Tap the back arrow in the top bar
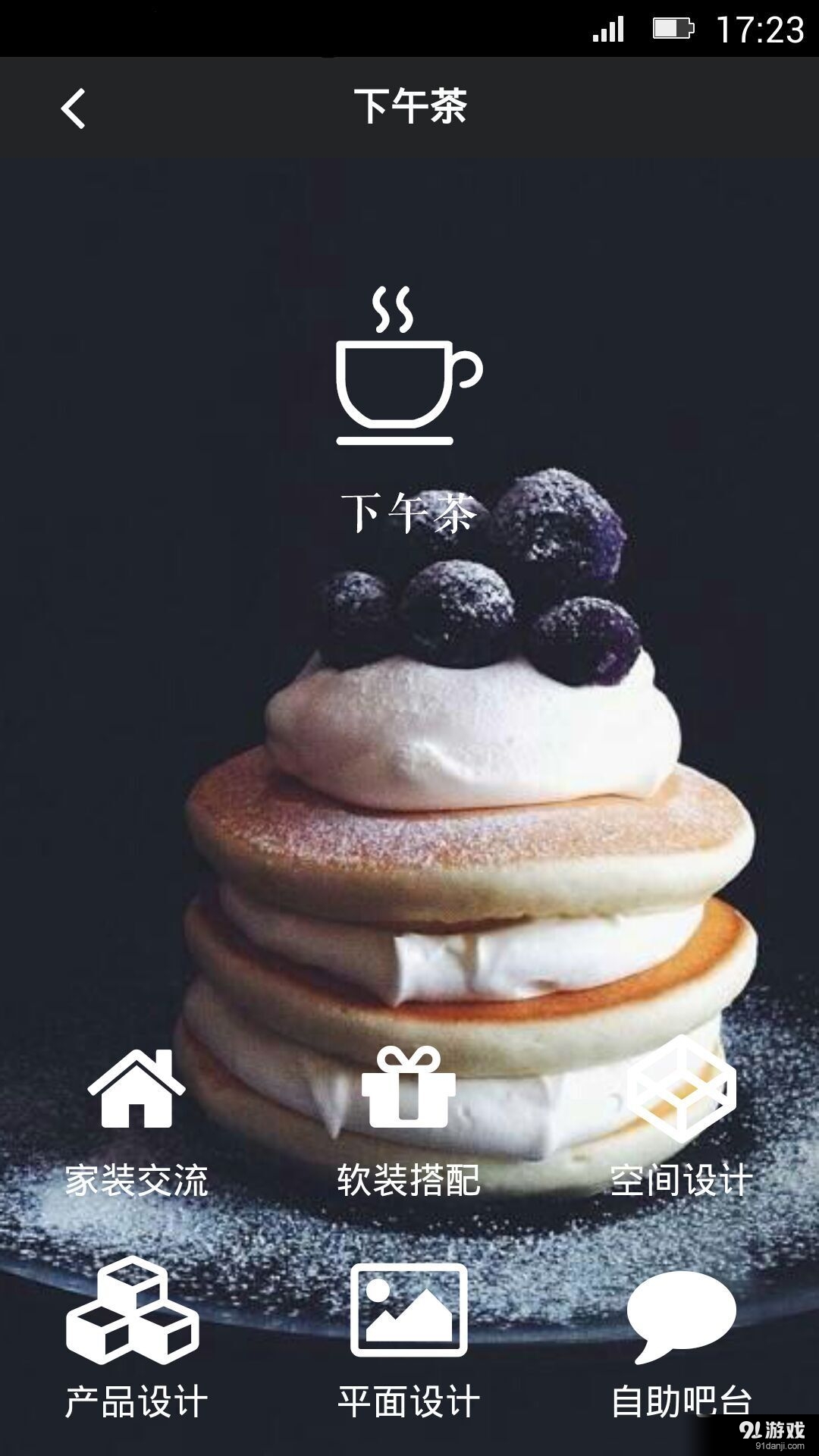The image size is (819, 1456). (x=74, y=108)
